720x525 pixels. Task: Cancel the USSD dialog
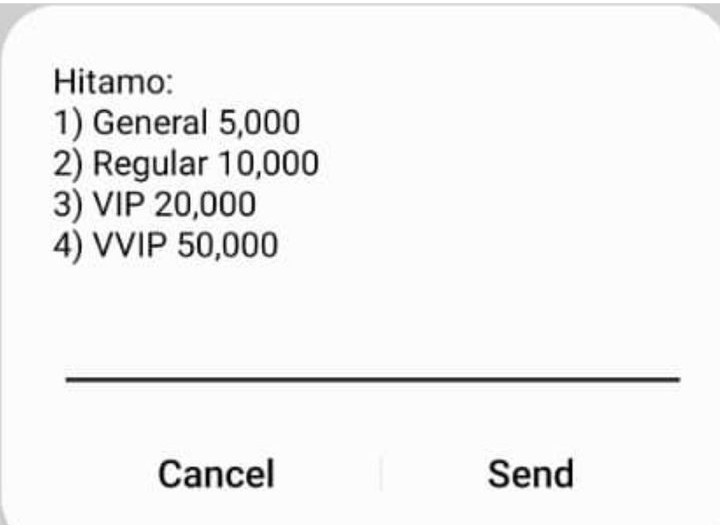tap(215, 473)
